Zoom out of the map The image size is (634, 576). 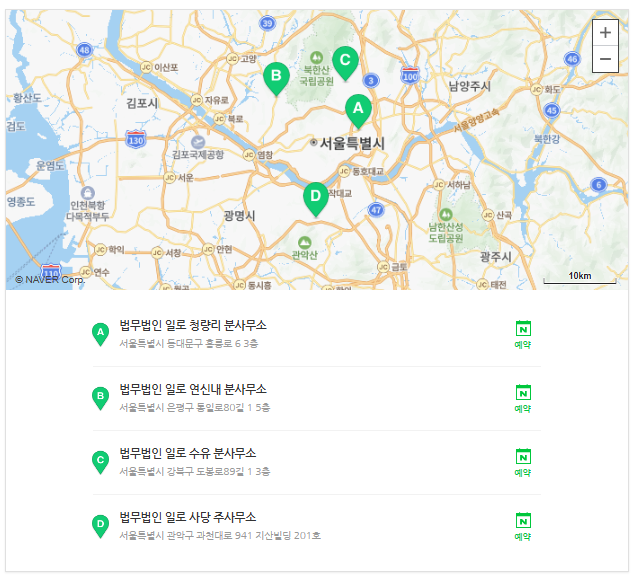[605, 59]
